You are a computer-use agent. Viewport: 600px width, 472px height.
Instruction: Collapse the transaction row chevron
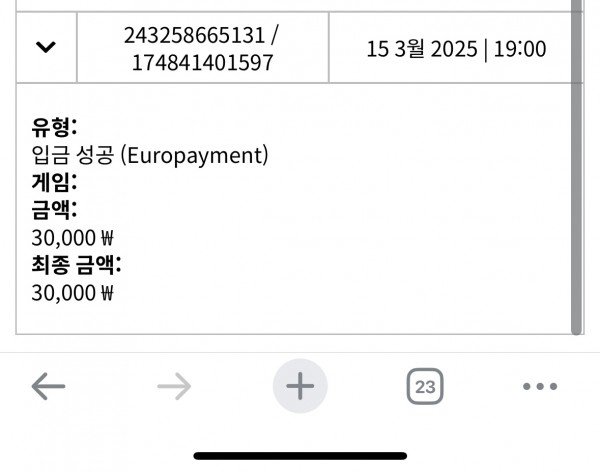[x=46, y=48]
